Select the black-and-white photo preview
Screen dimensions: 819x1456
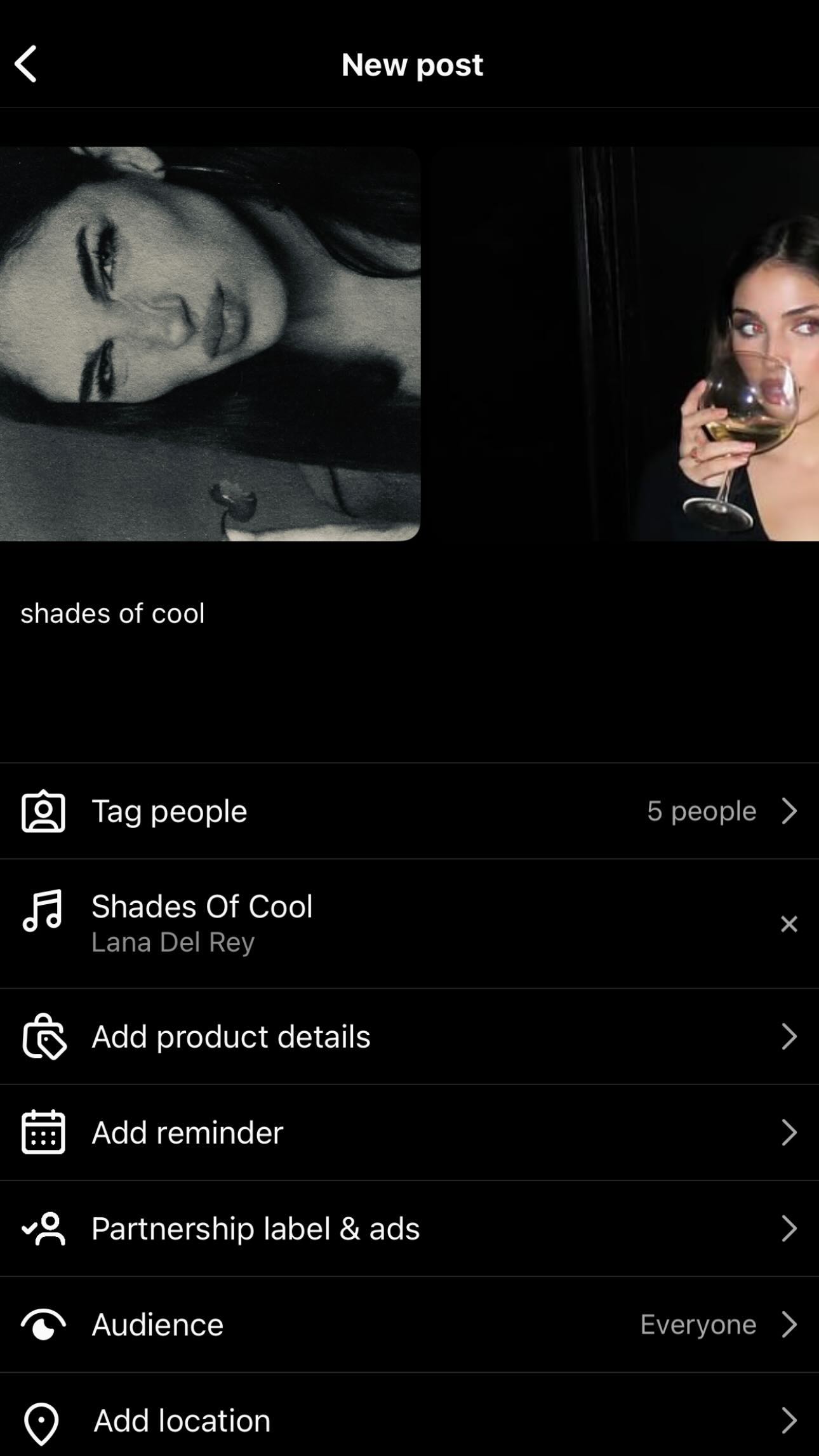tap(210, 344)
